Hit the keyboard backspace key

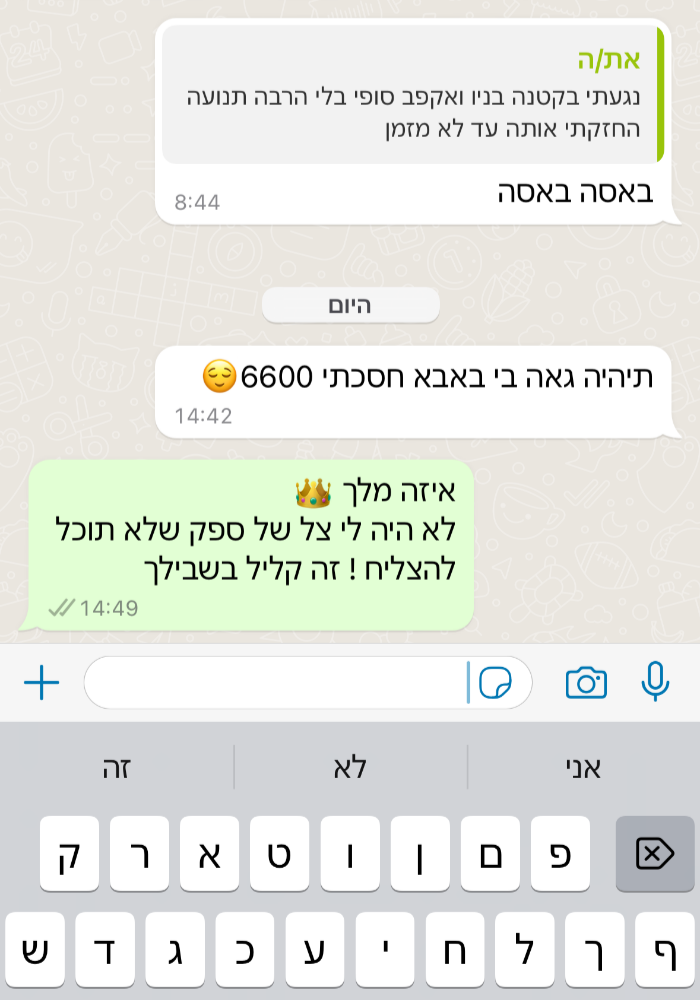point(654,854)
